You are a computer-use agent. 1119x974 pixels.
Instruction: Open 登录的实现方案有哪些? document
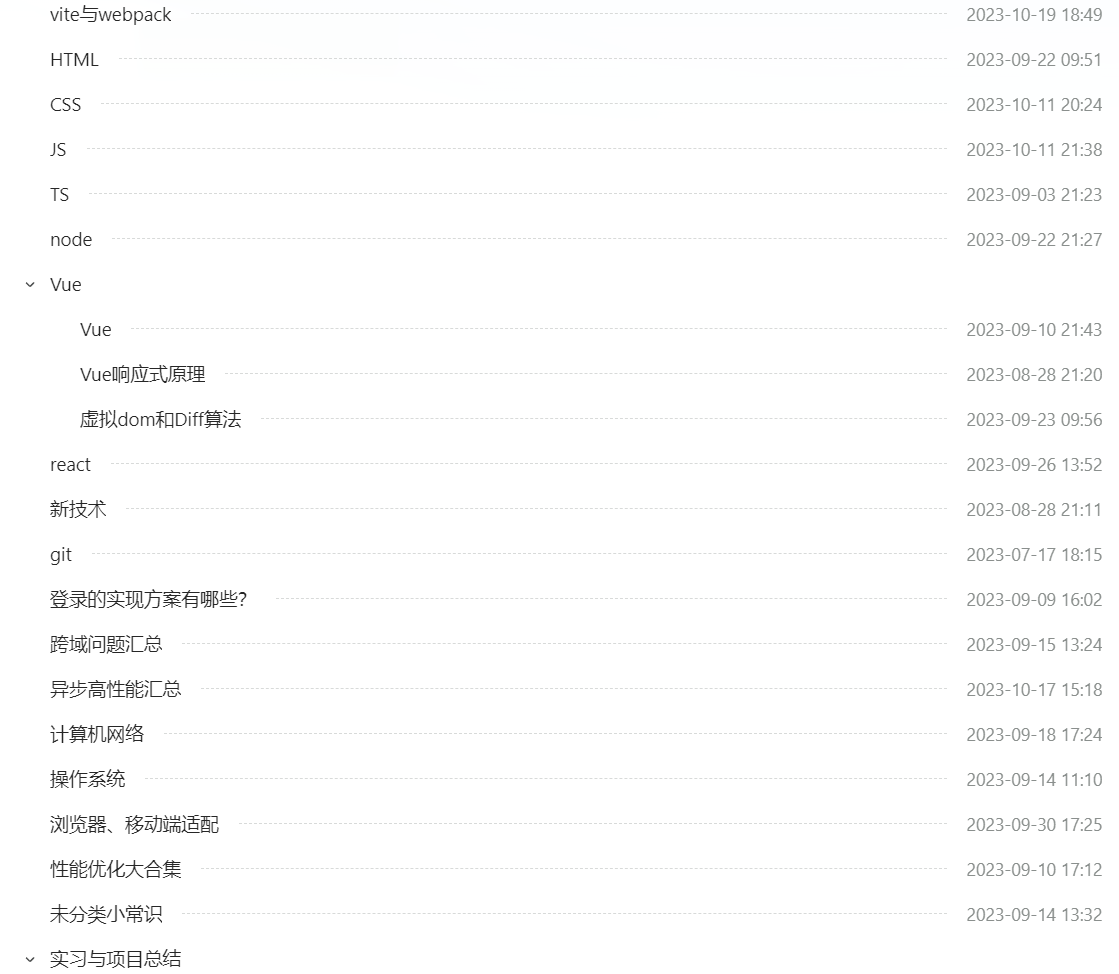[x=148, y=600]
